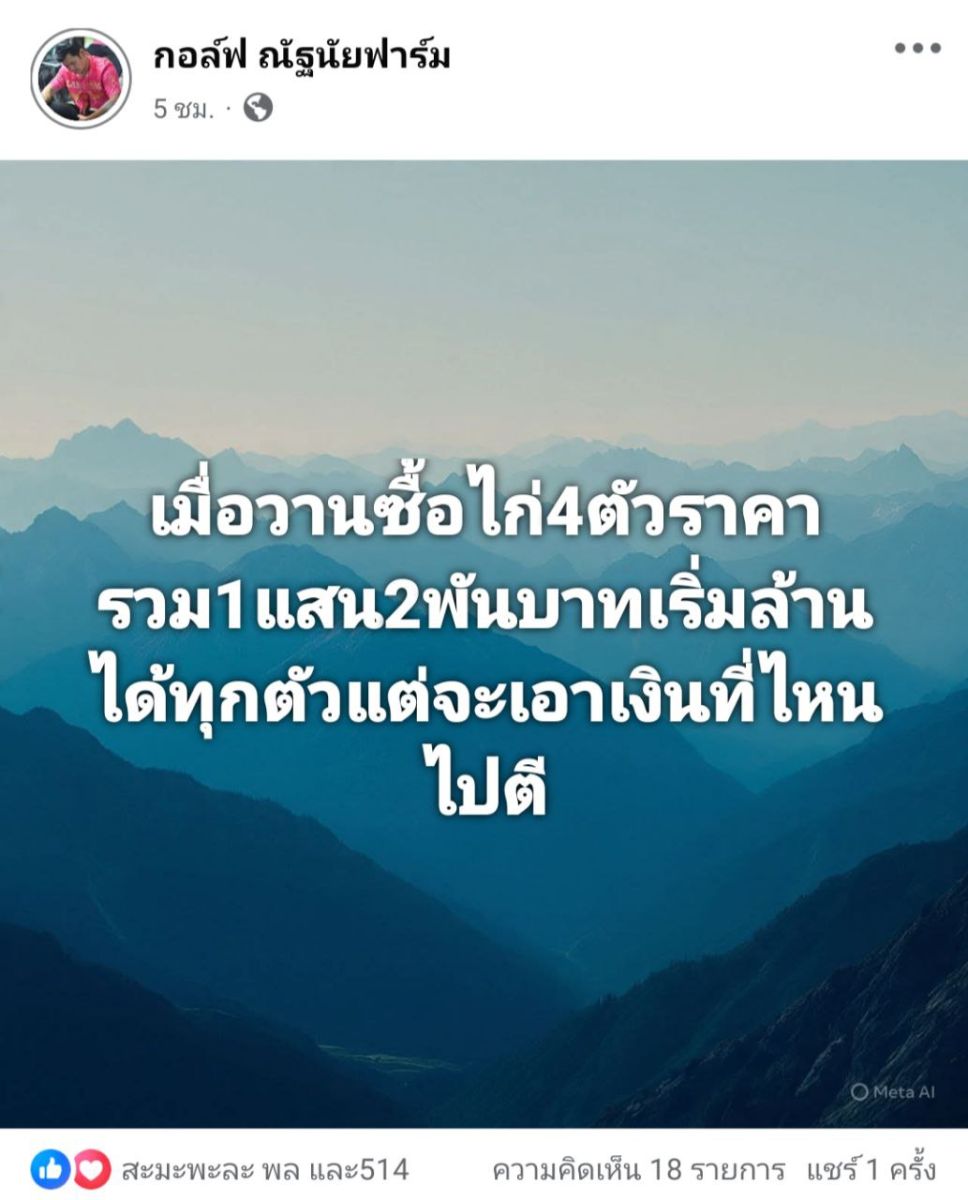The height and width of the screenshot is (1200, 968).
Task: Open กอล์ฟ ณัฐนัยฟาร์ม profile picture
Action: [80, 78]
